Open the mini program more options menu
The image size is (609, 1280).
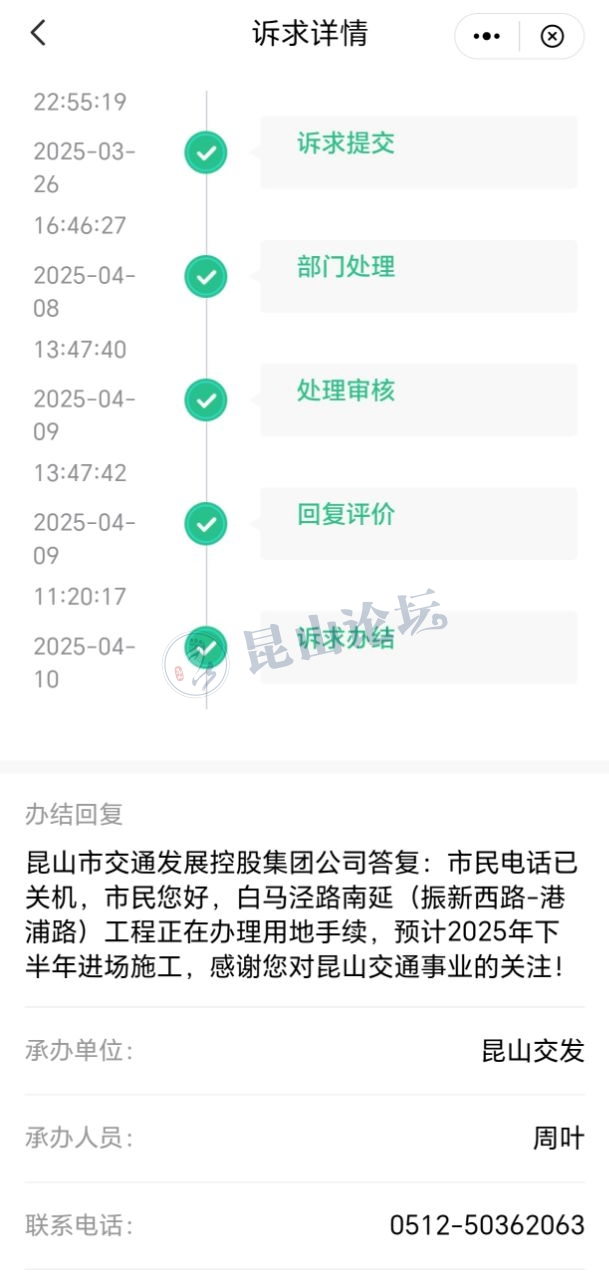point(487,36)
